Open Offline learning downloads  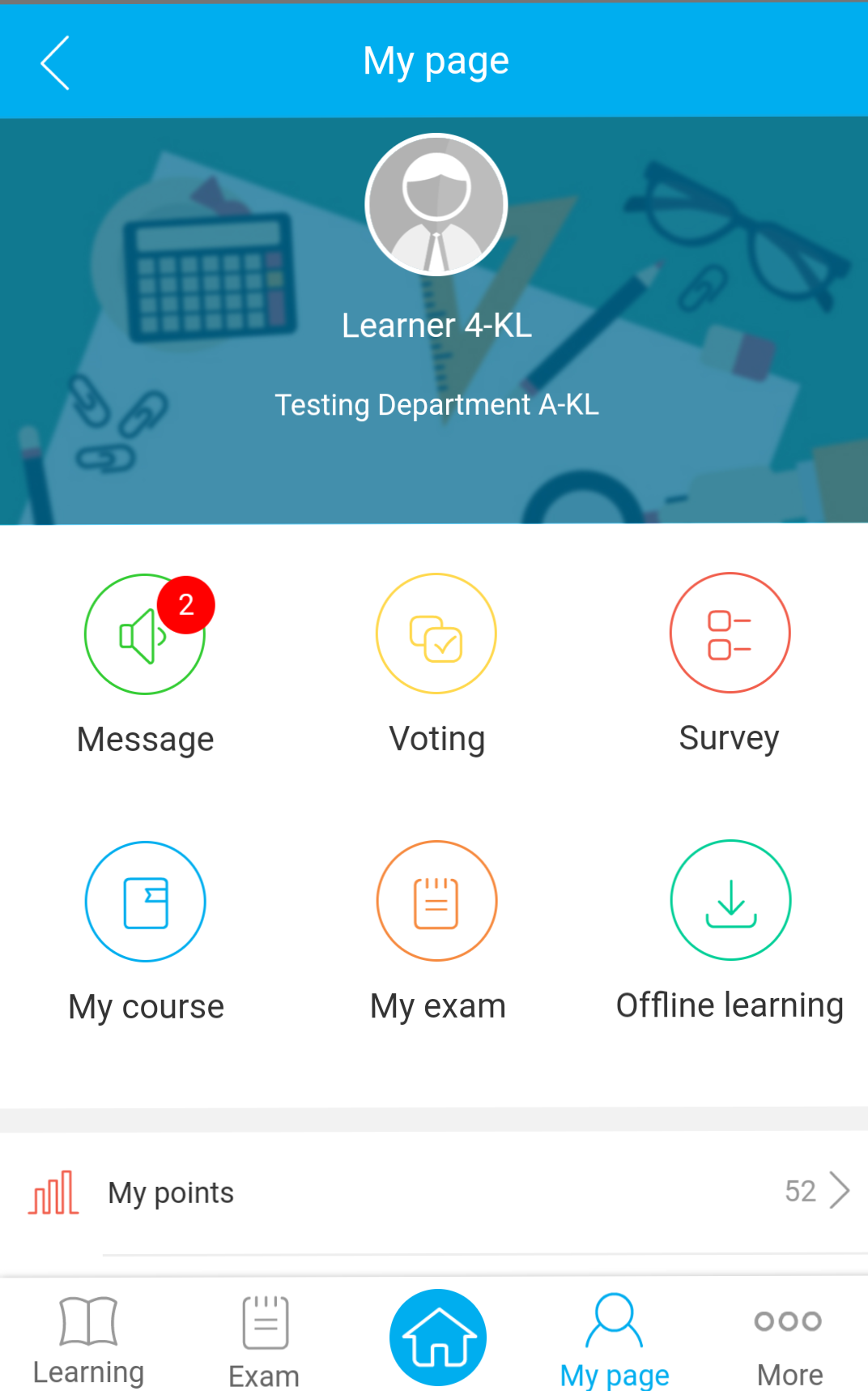click(730, 900)
